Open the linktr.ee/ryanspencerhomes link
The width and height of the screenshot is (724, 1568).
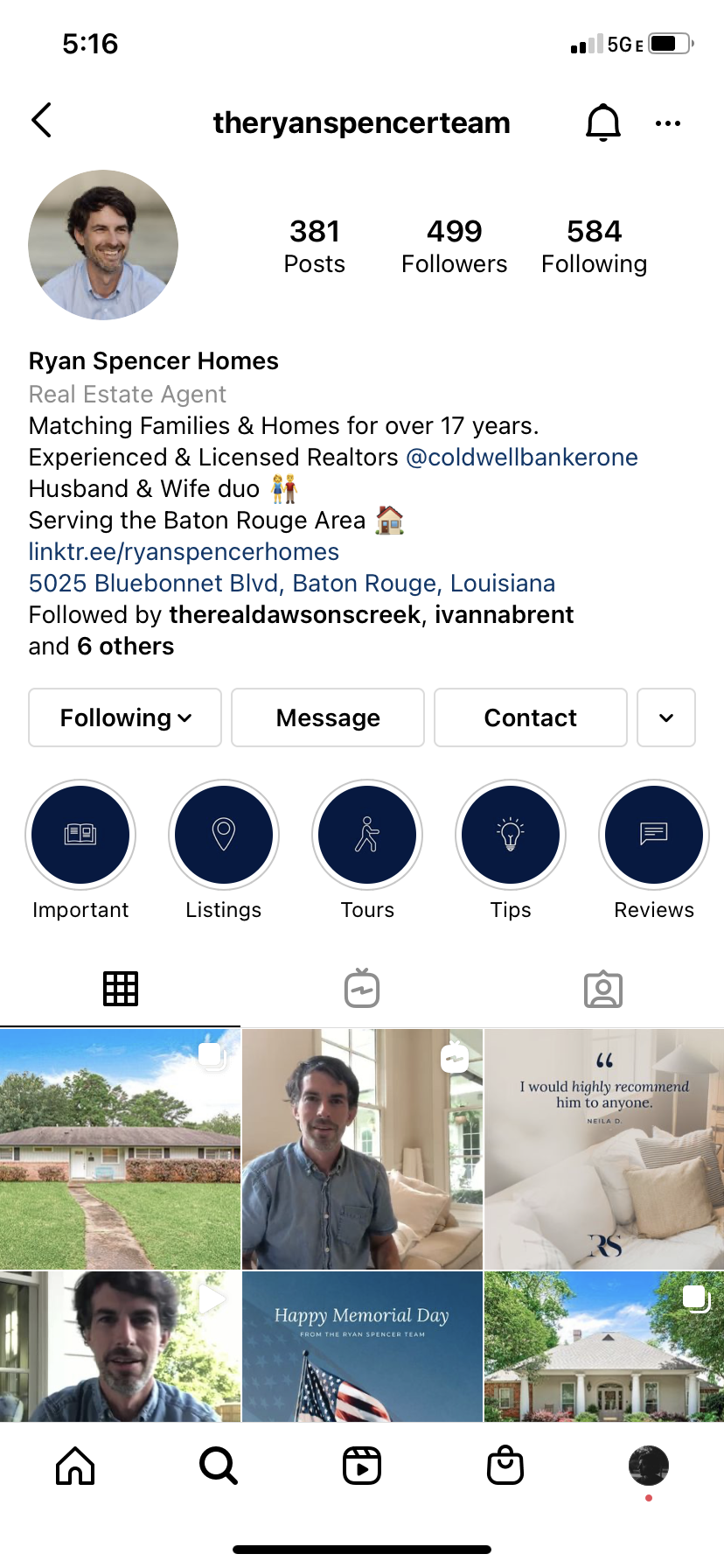(x=184, y=552)
